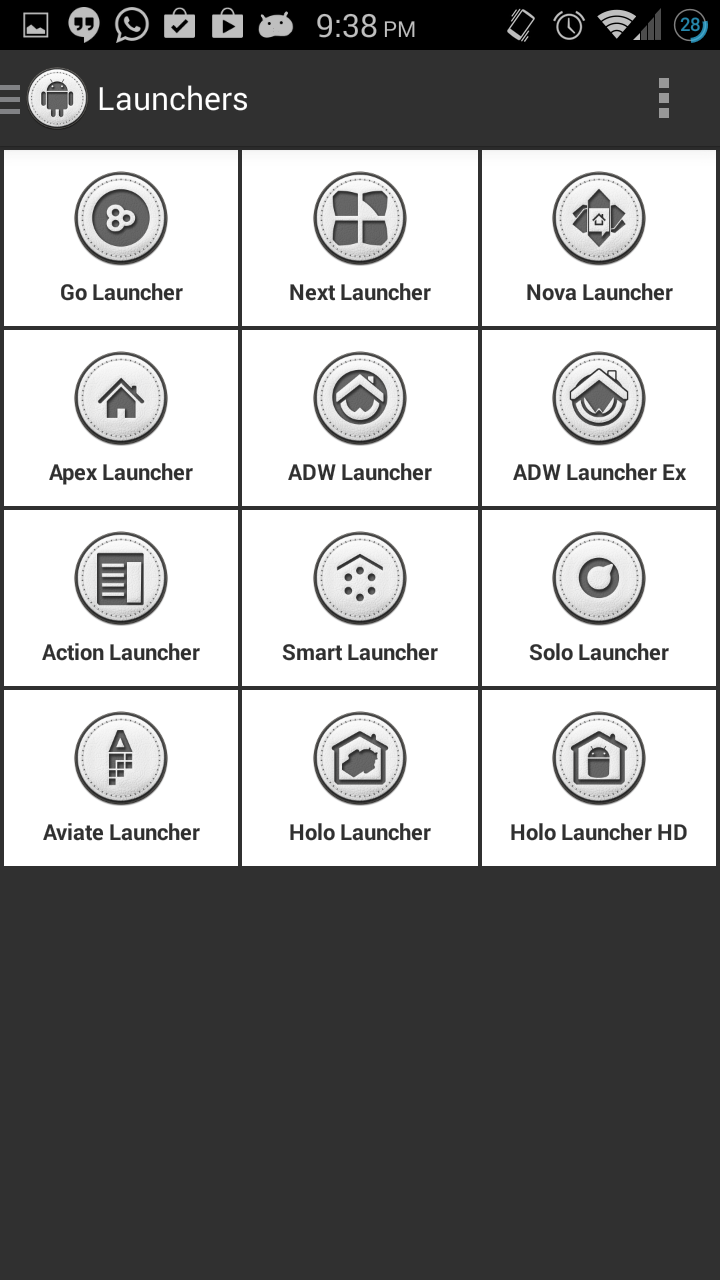Tap the Smart Launcher tile
Screen dimensions: 720x1280
point(360,598)
